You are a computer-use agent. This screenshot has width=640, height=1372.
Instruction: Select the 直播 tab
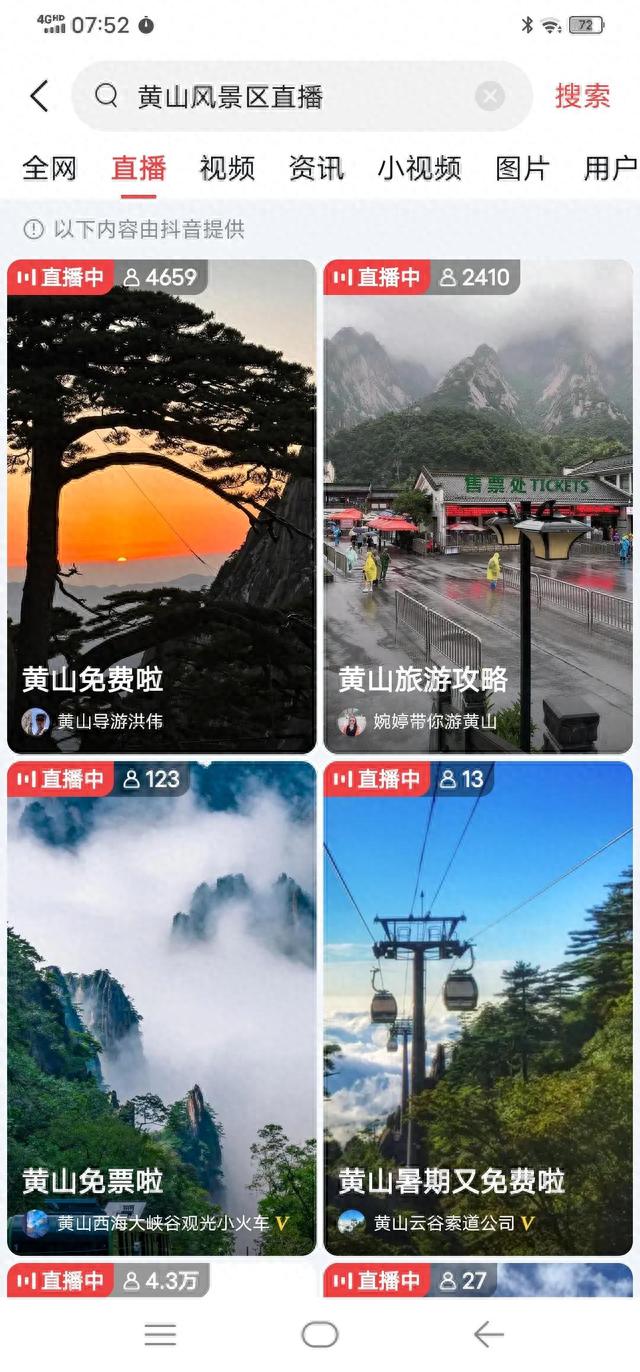coord(138,168)
